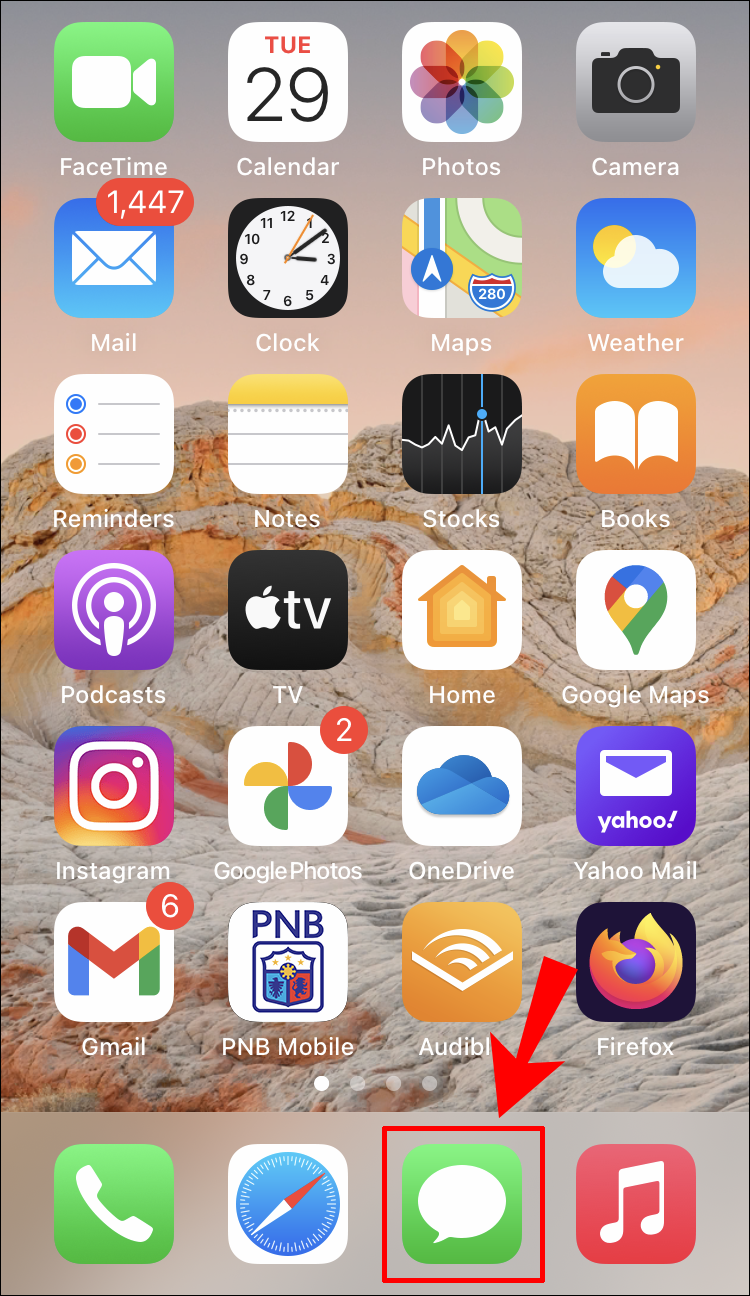Viewport: 750px width, 1296px height.
Task: Launch the Camera app
Action: coord(636,82)
